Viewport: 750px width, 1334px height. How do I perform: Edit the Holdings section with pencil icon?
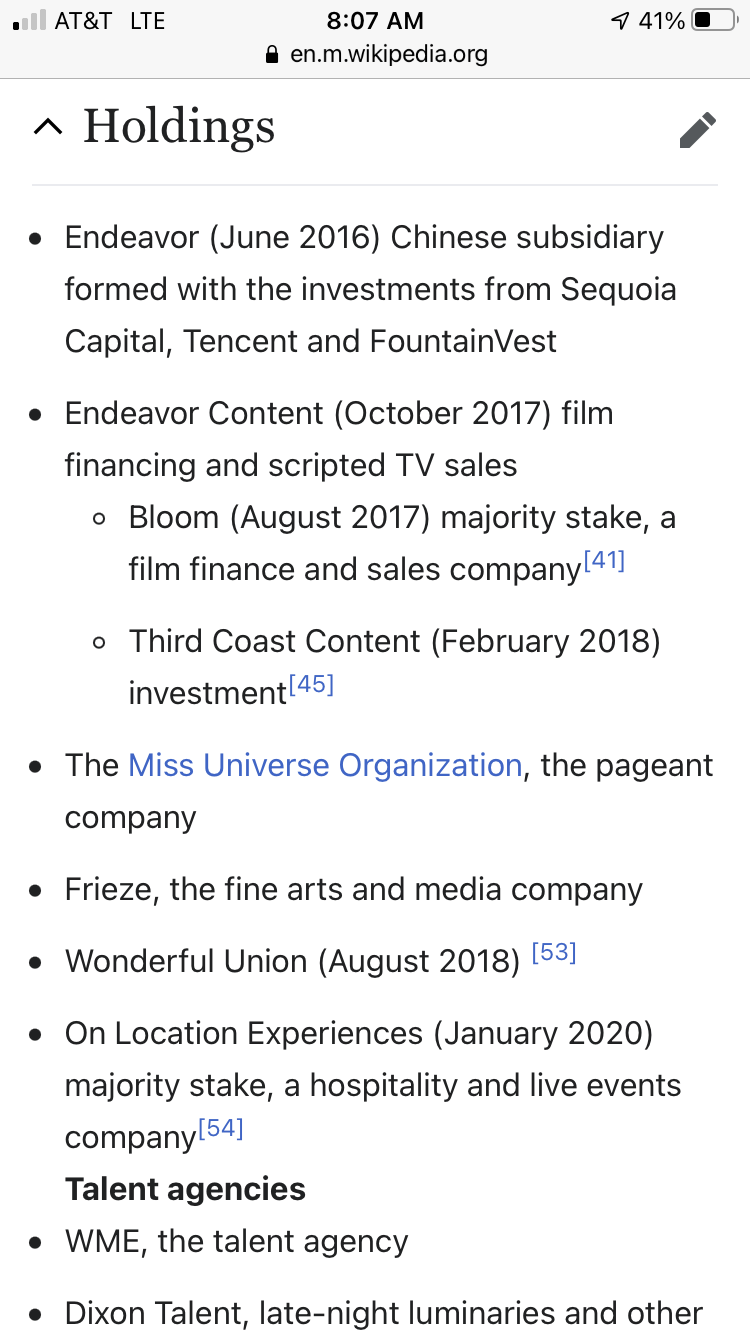697,130
